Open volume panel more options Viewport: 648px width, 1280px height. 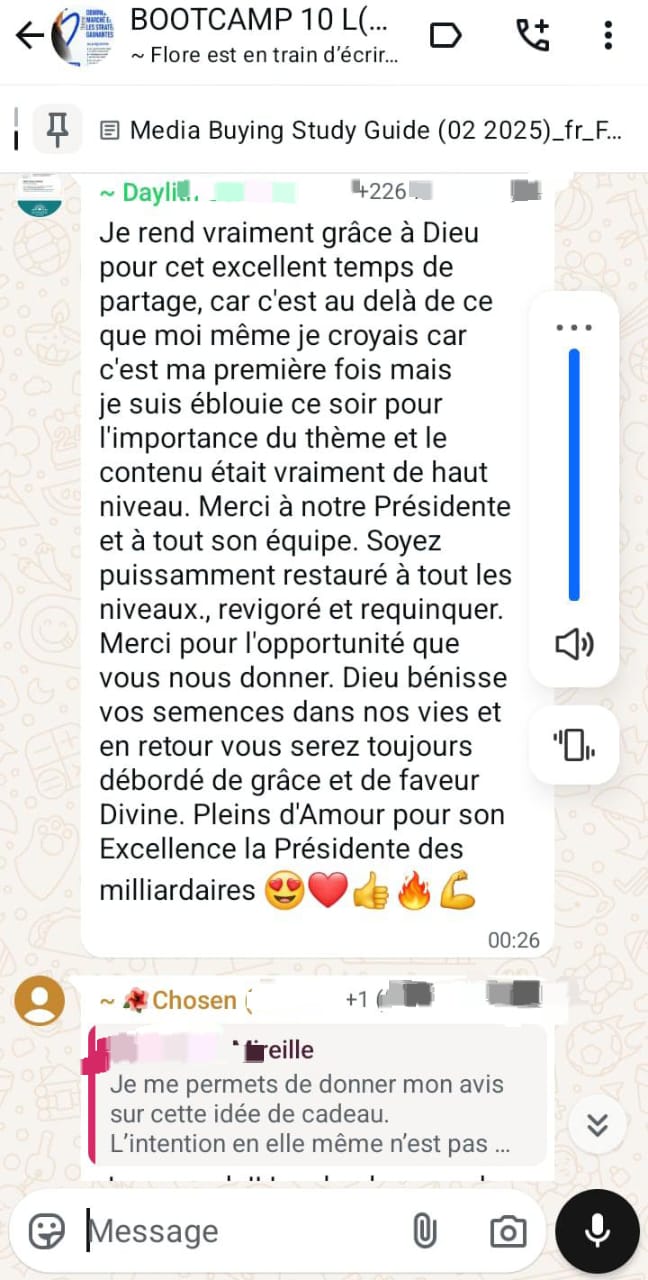(574, 327)
